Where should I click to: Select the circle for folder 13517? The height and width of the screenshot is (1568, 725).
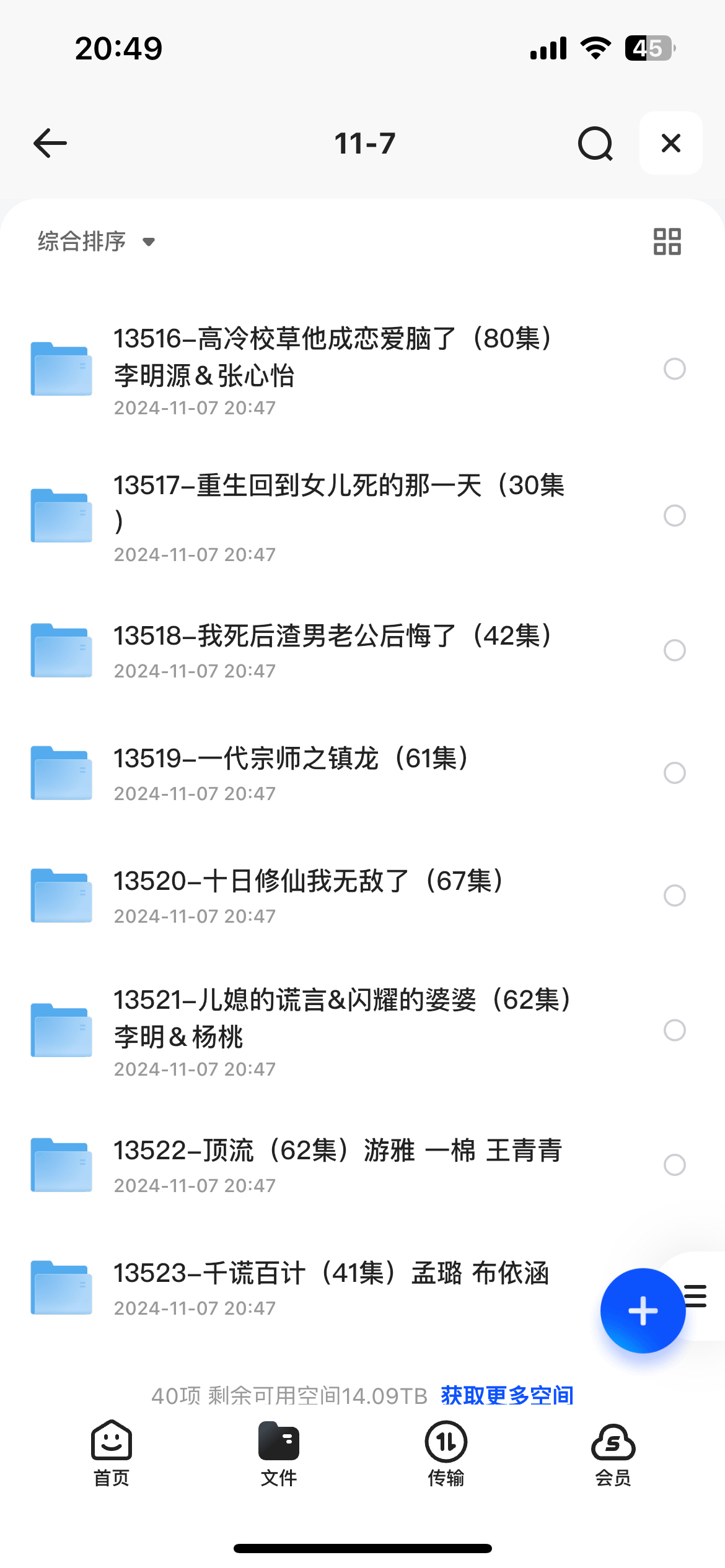(674, 516)
